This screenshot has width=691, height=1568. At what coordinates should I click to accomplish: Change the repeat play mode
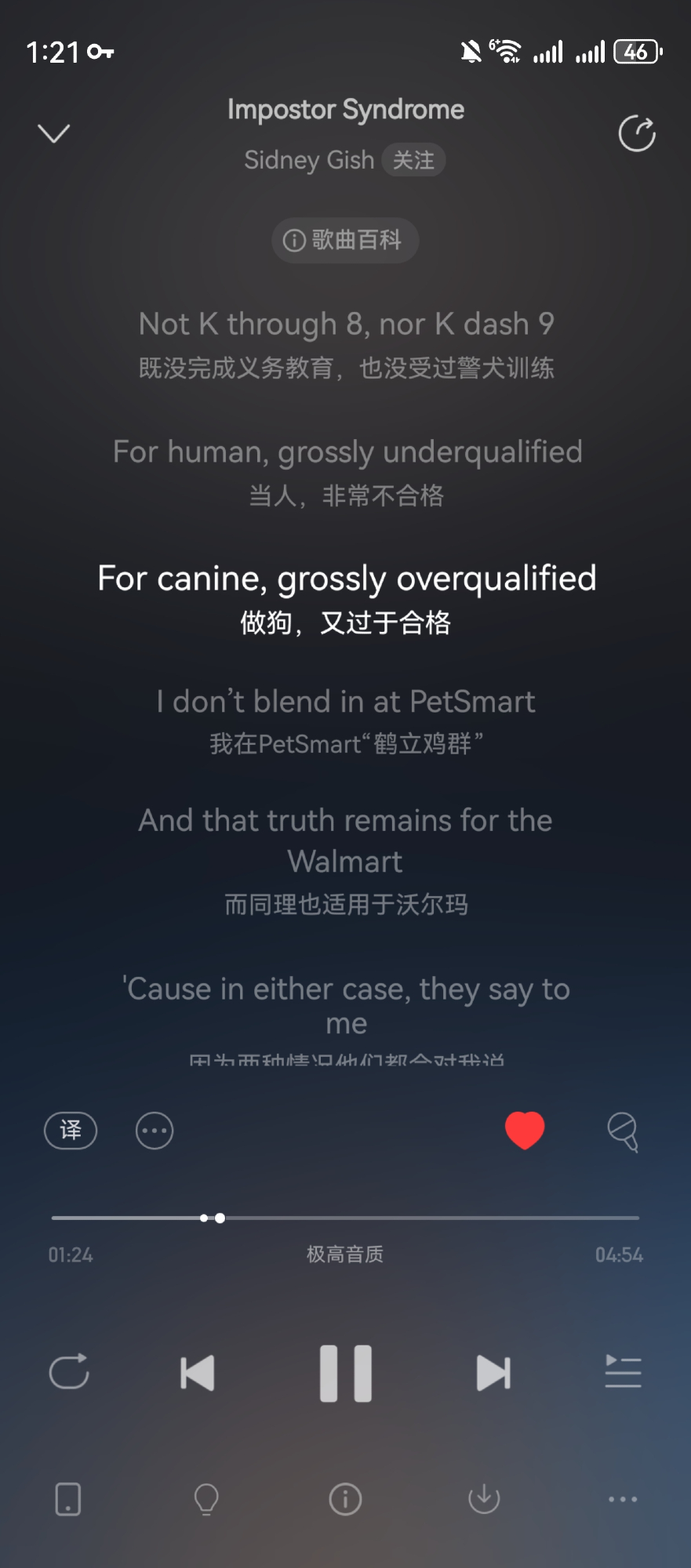[x=69, y=1372]
